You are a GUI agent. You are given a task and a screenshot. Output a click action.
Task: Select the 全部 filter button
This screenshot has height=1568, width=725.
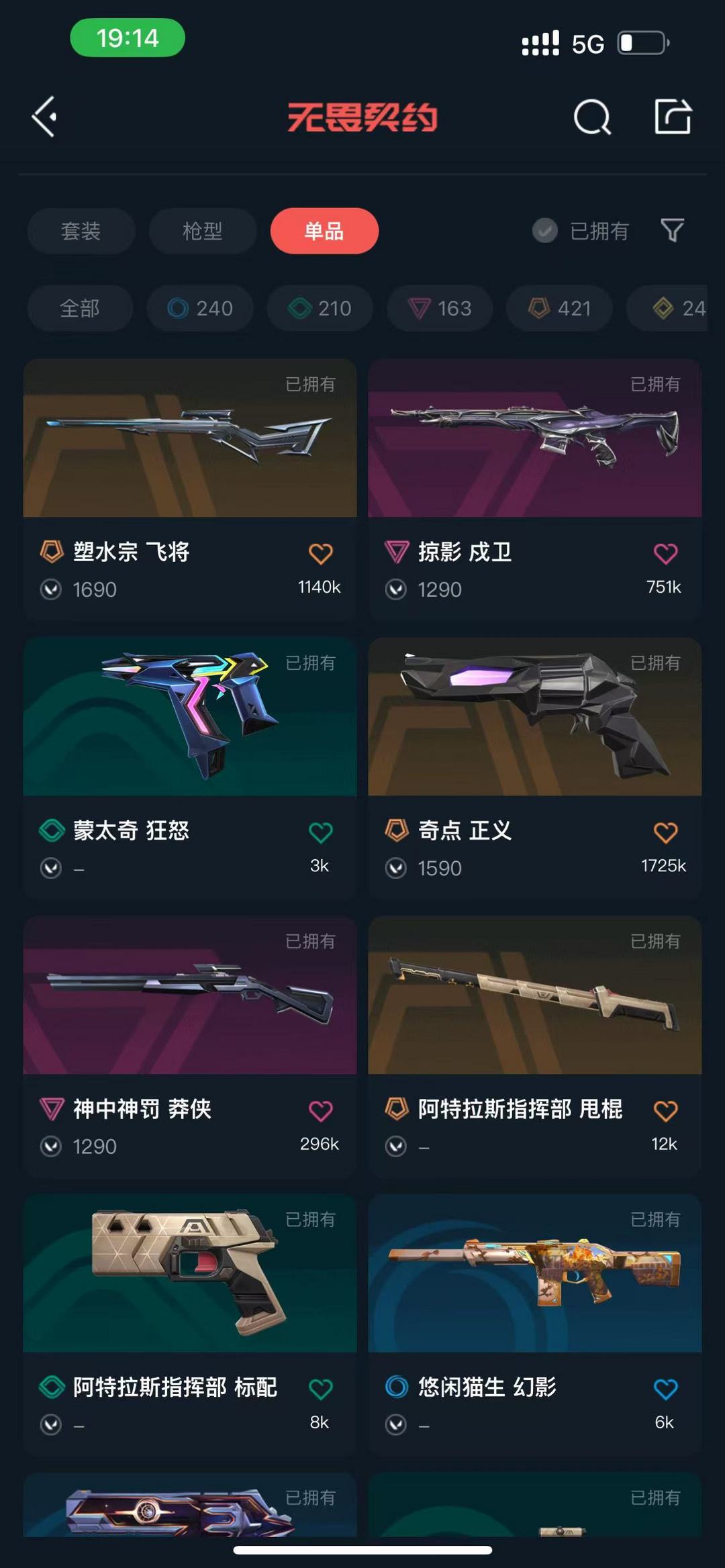tap(80, 309)
